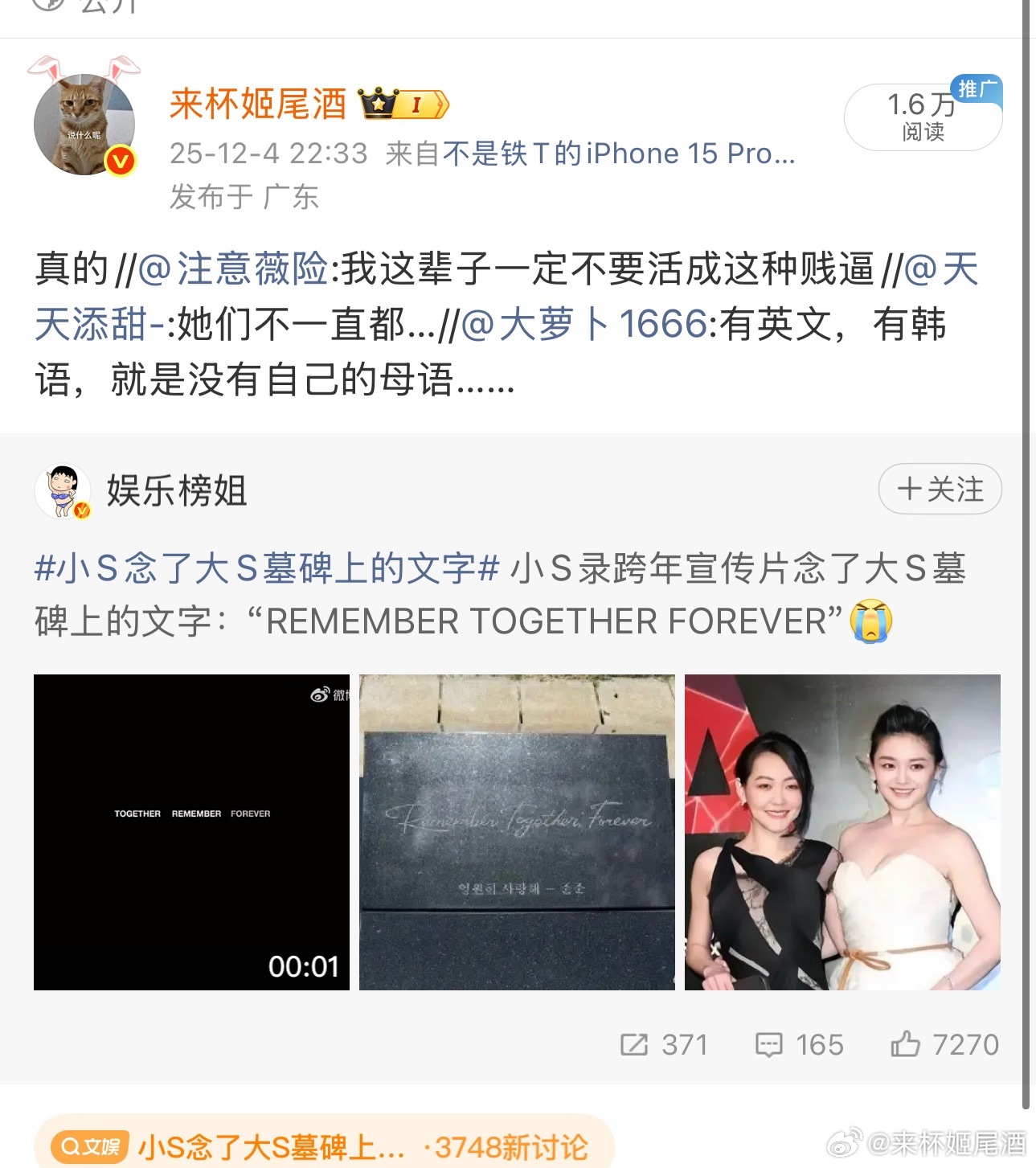This screenshot has height=1168, width=1036.
Task: Open the 不是铁T的iPhone 15 Pro source link
Action: click(x=618, y=154)
